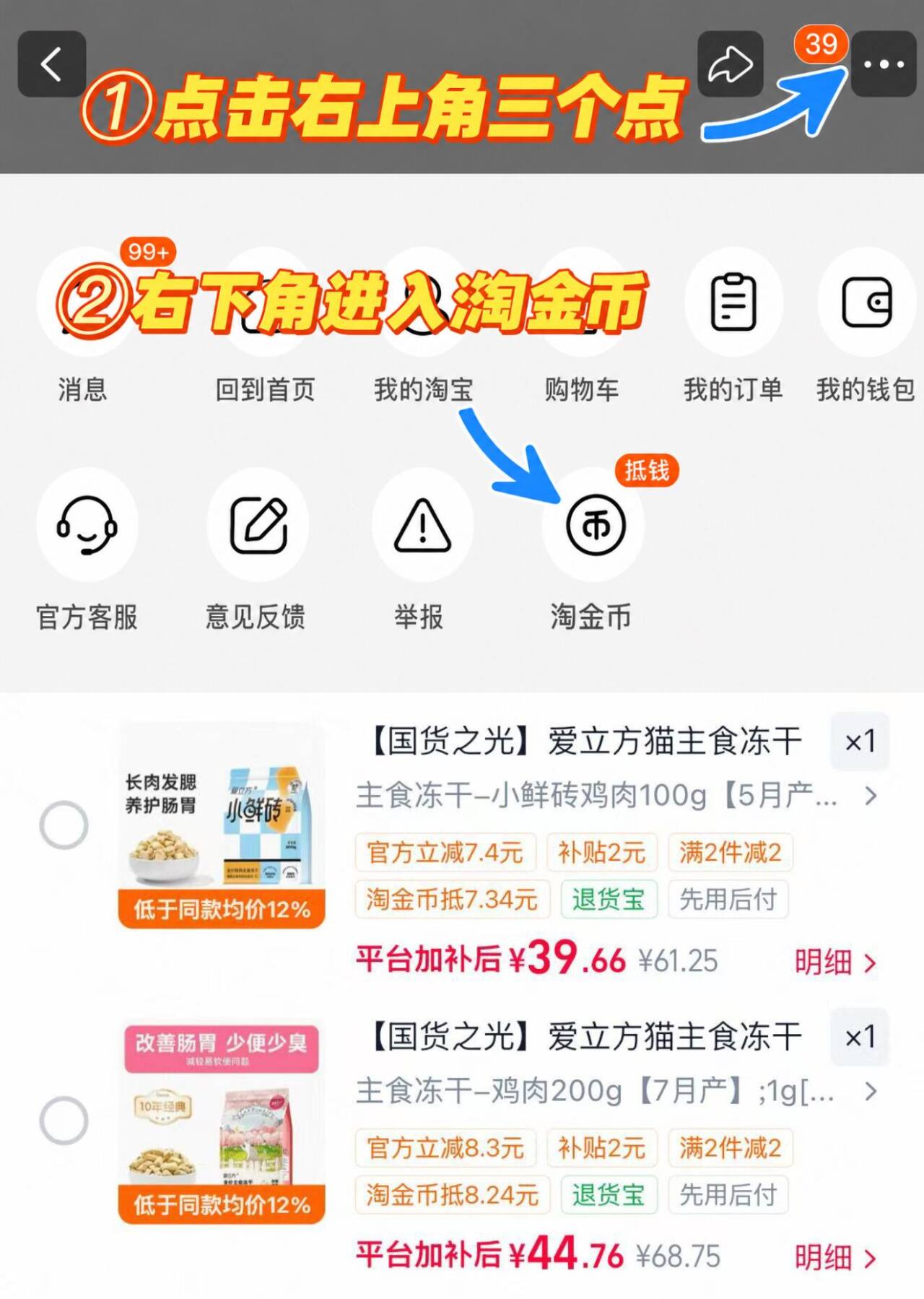View 明细 for the ¥39.66 item

[x=835, y=962]
